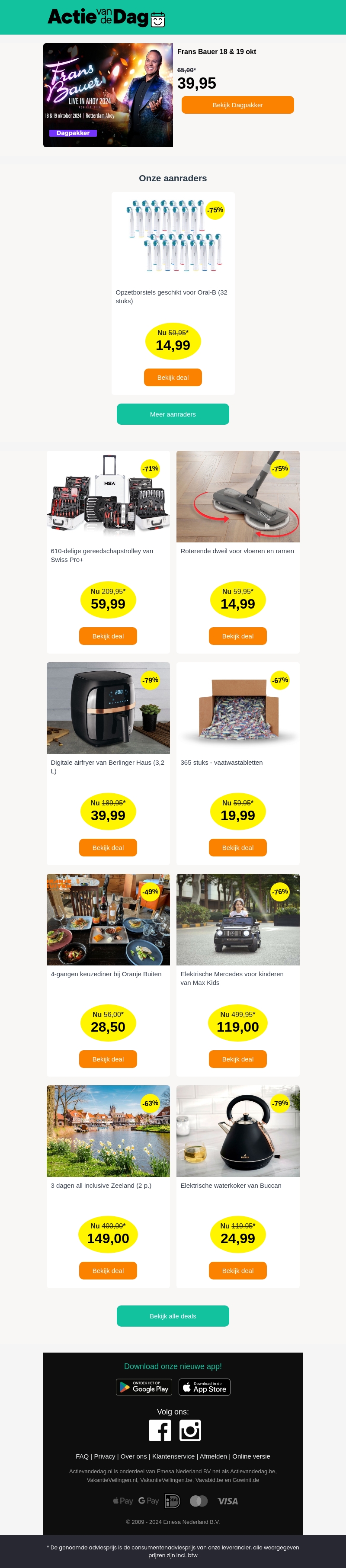Viewport: 346px width, 1568px height.
Task: Open the FAQ link
Action: [x=82, y=1456]
